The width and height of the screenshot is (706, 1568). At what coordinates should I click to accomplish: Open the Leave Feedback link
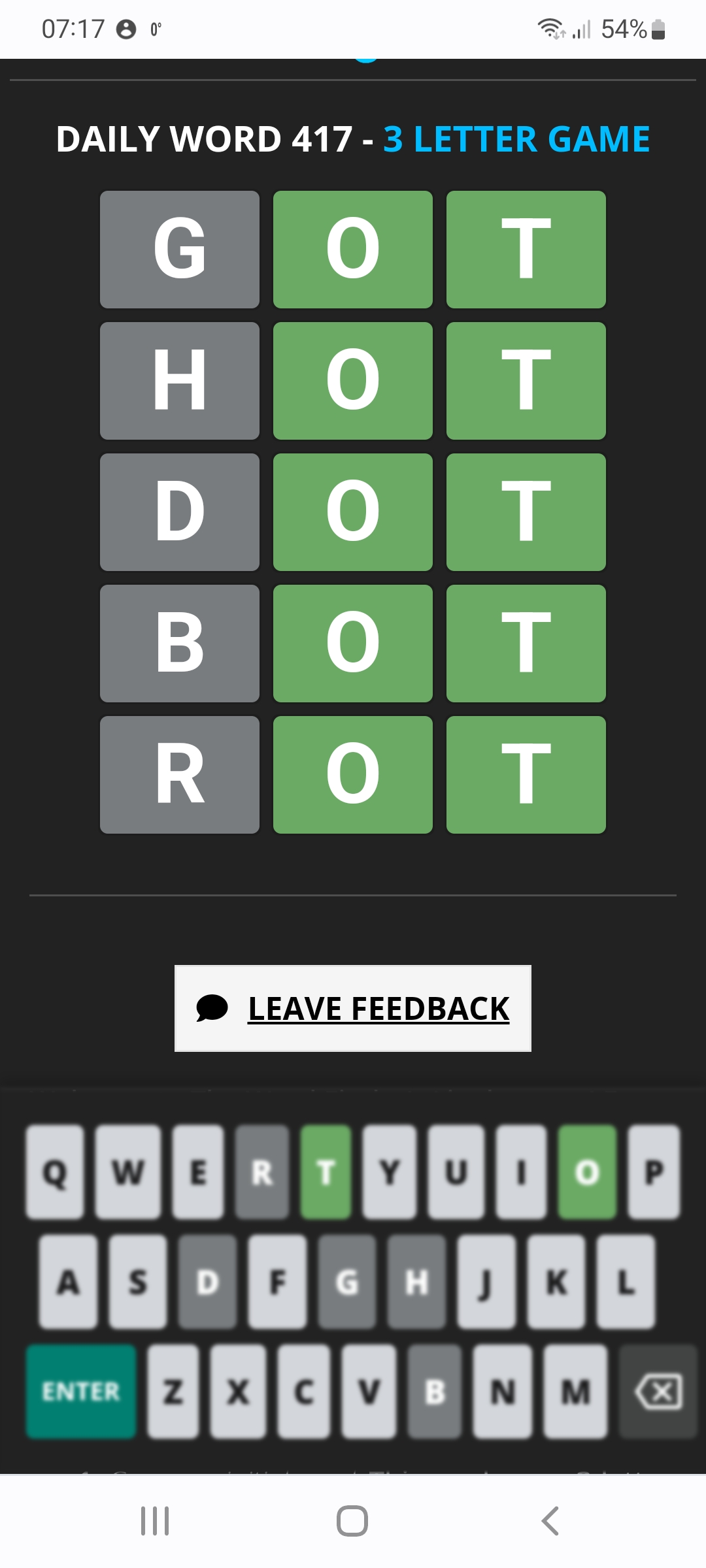click(x=378, y=1009)
